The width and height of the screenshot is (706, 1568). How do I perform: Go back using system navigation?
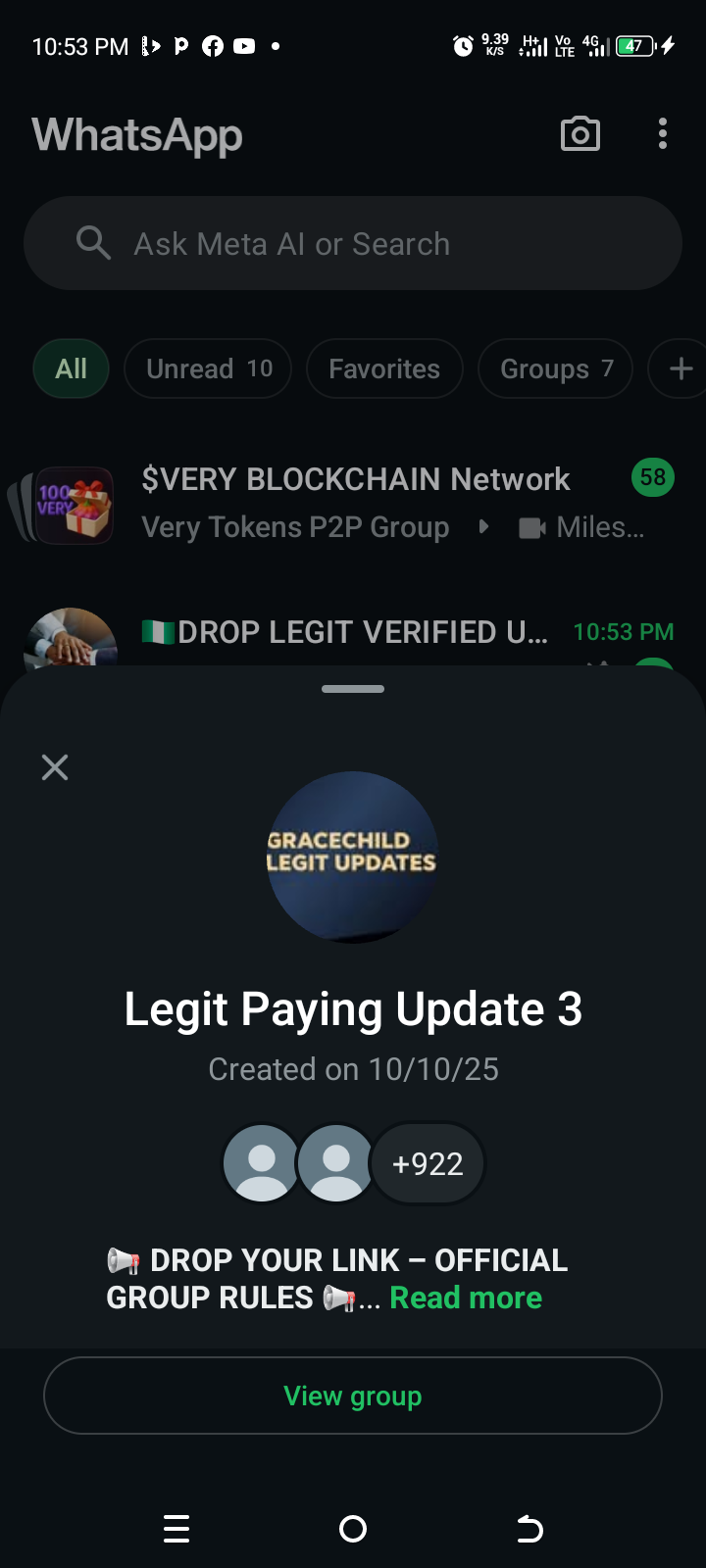(529, 1529)
